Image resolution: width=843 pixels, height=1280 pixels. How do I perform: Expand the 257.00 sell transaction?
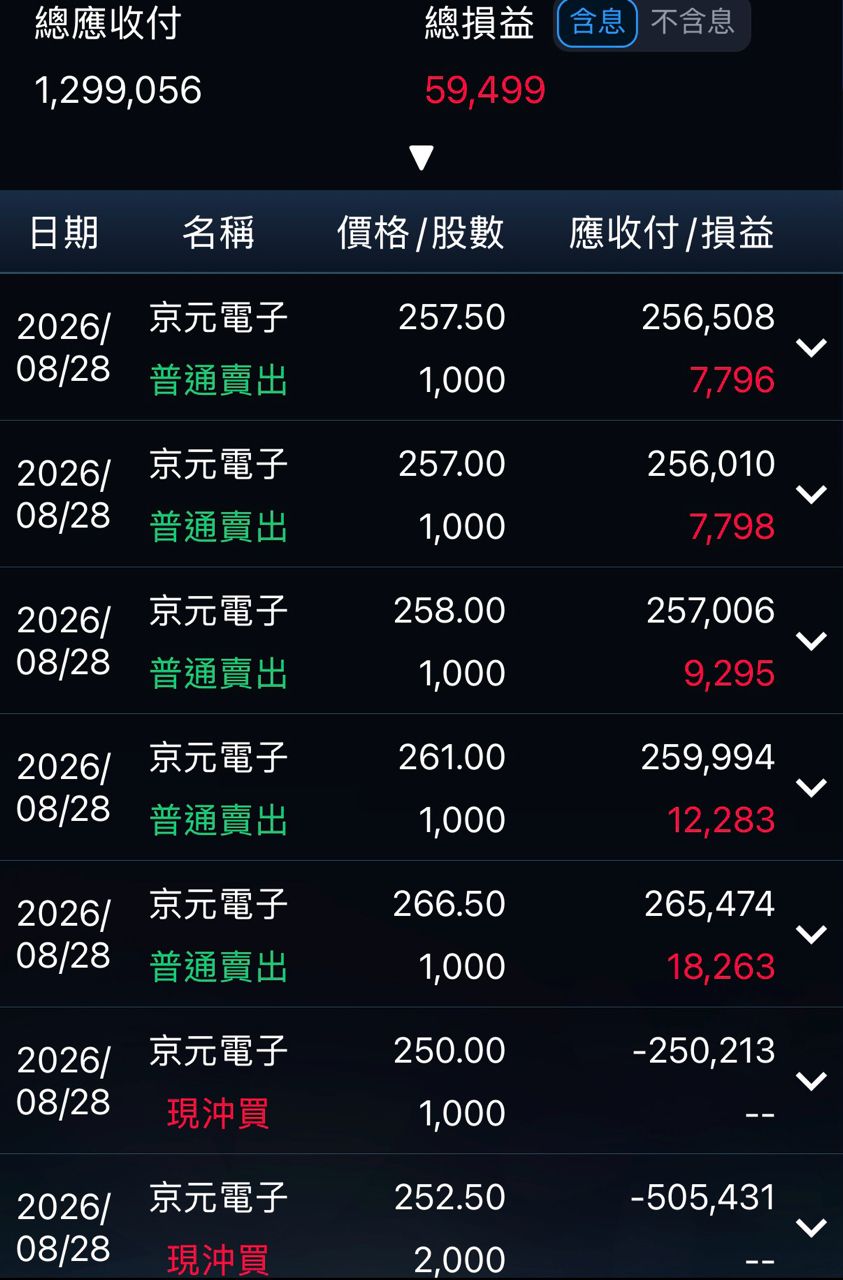click(811, 494)
